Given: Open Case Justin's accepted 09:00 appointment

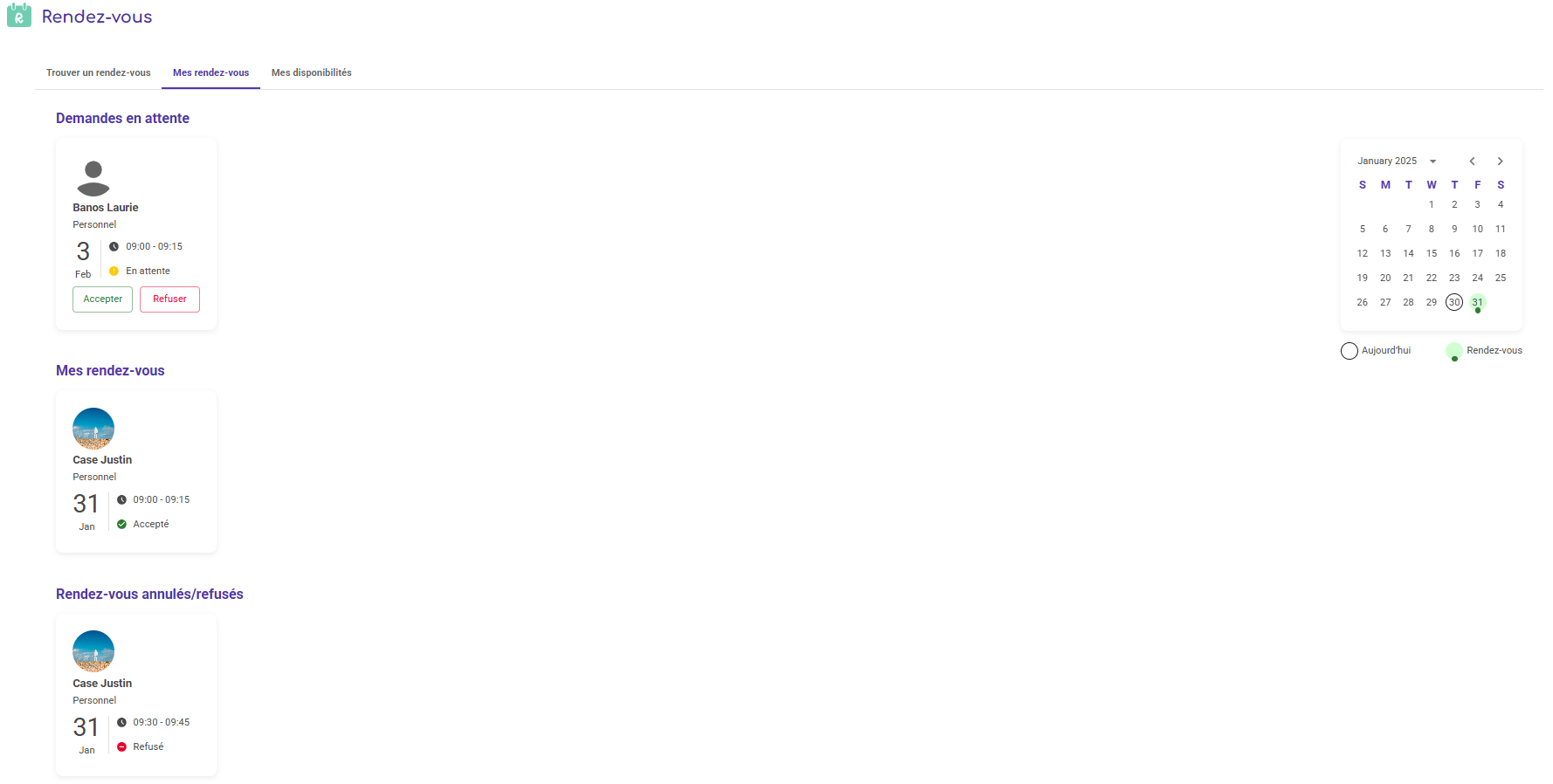Looking at the screenshot, I should point(135,471).
